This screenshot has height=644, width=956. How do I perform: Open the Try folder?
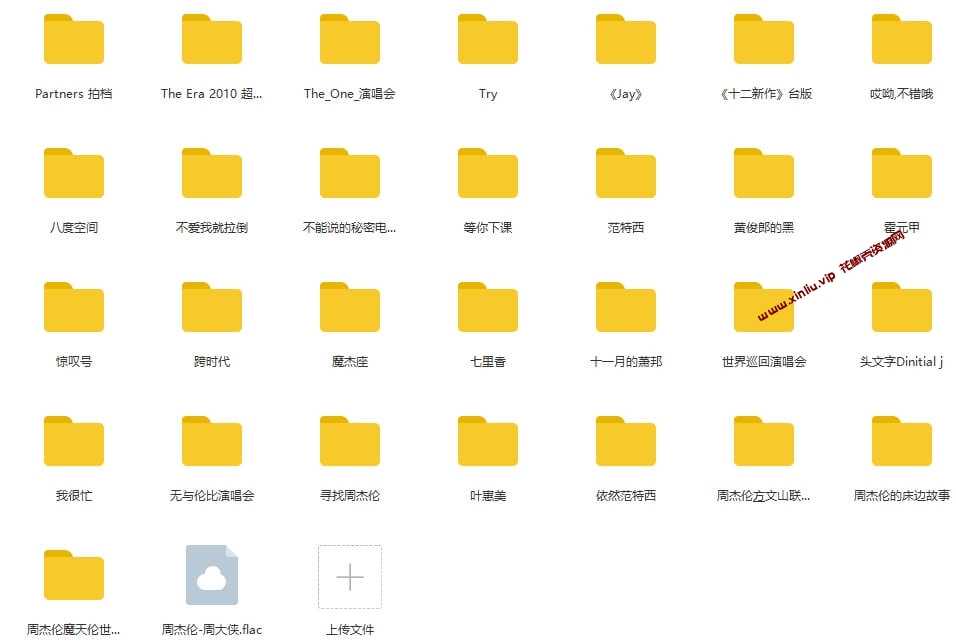pyautogui.click(x=488, y=41)
